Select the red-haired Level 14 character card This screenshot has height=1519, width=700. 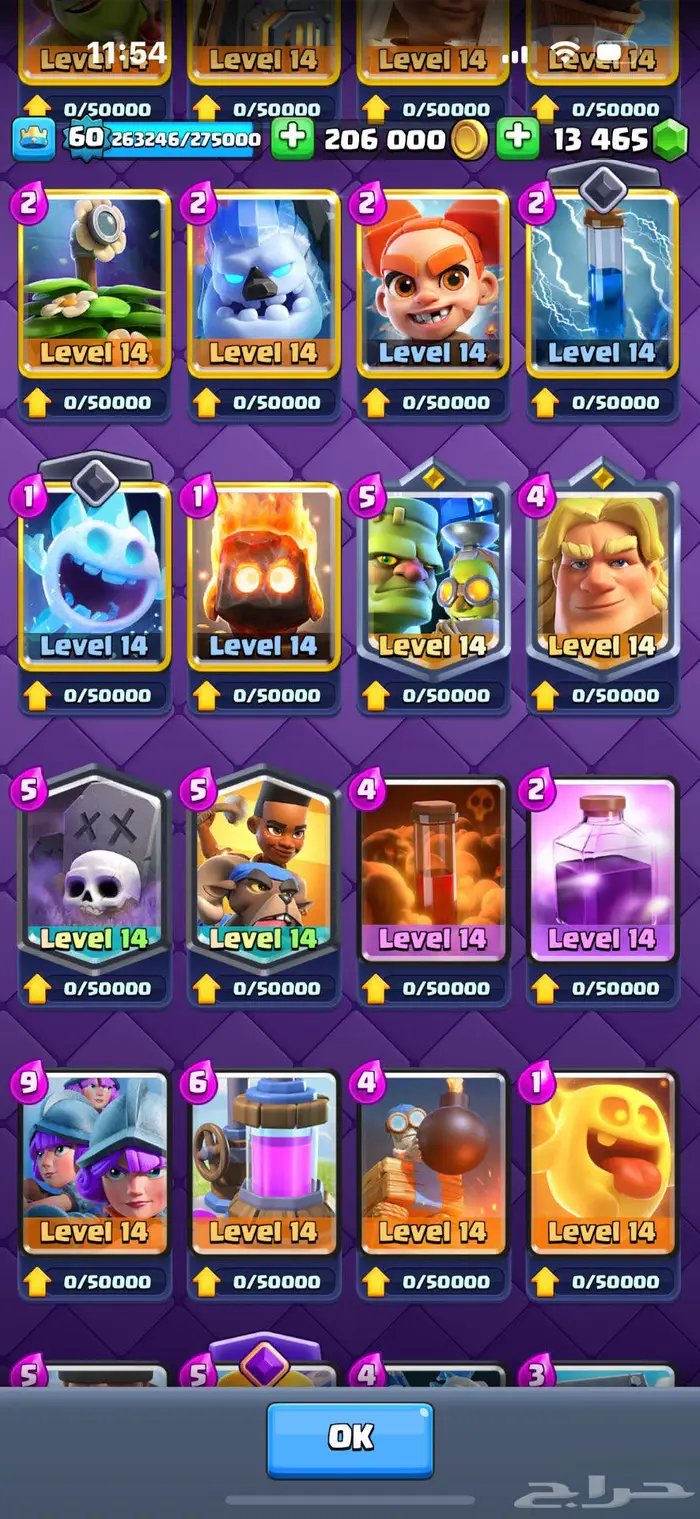[433, 285]
